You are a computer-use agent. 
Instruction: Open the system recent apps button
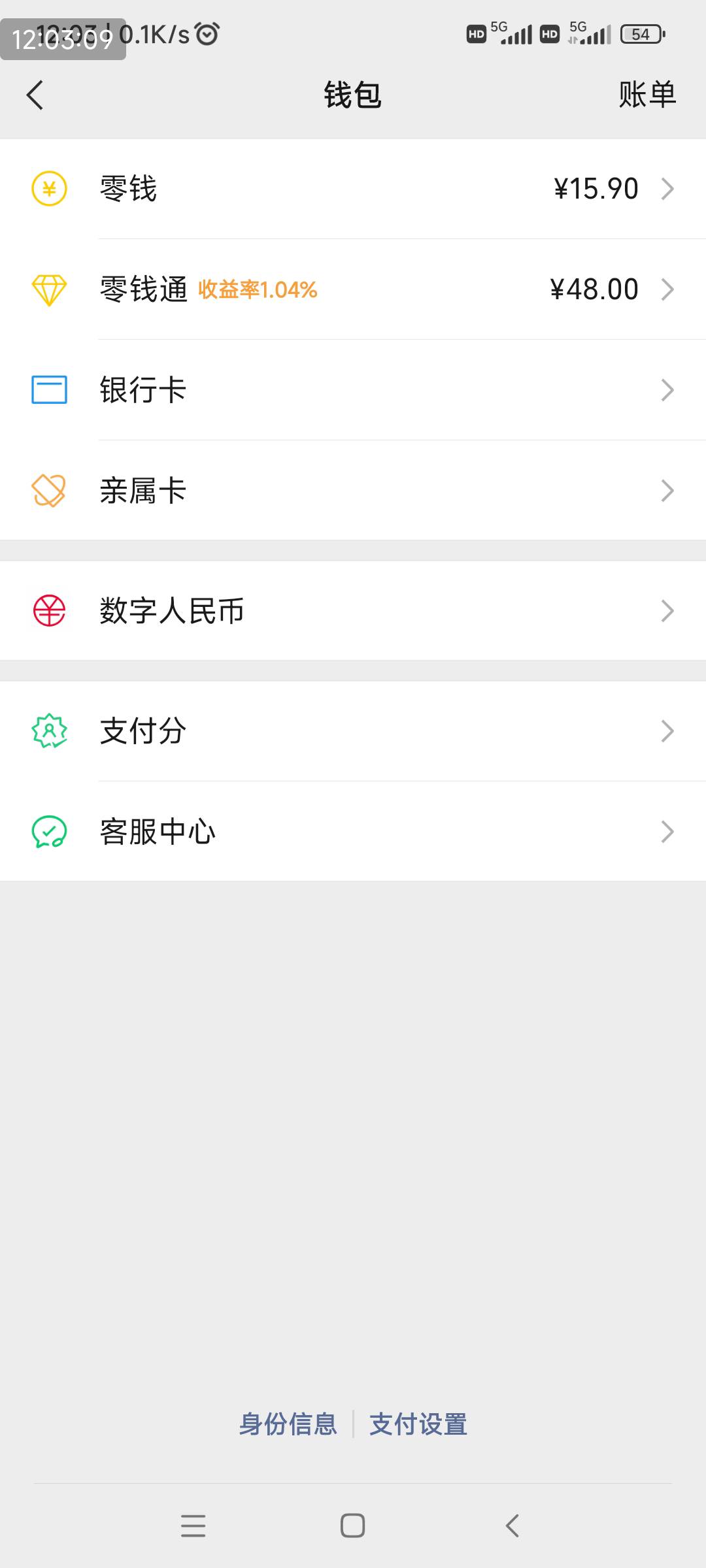coord(193,1526)
